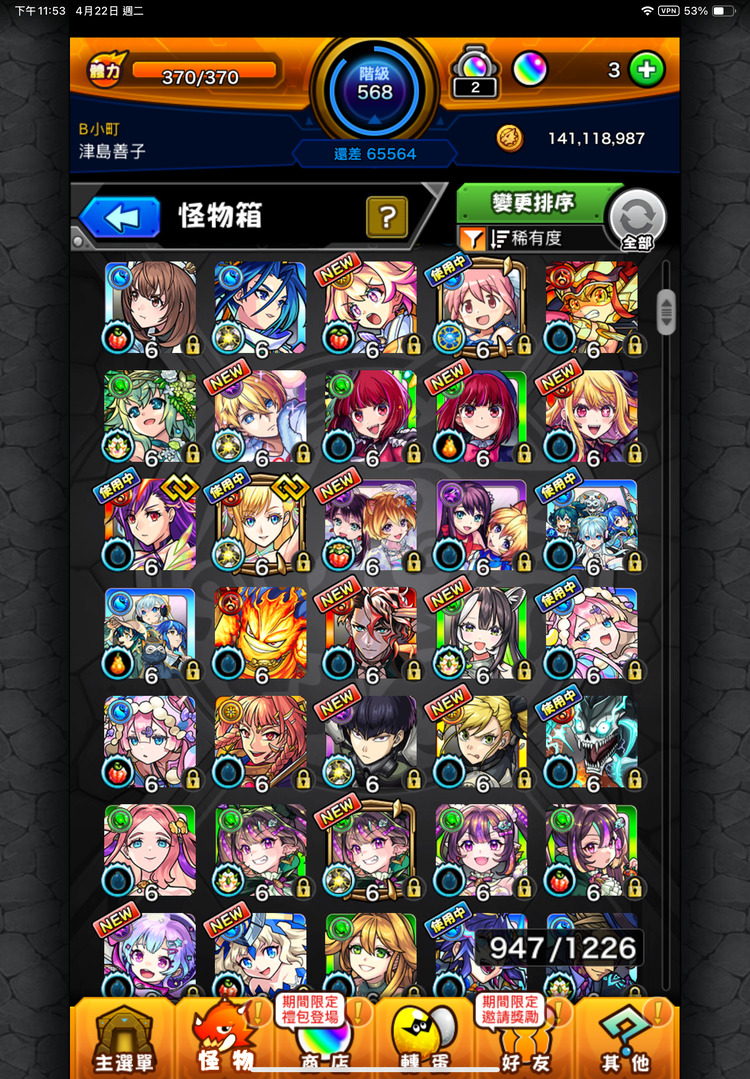The height and width of the screenshot is (1079, 750).
Task: Open the skeletal dragon monster tile
Action: point(592,743)
